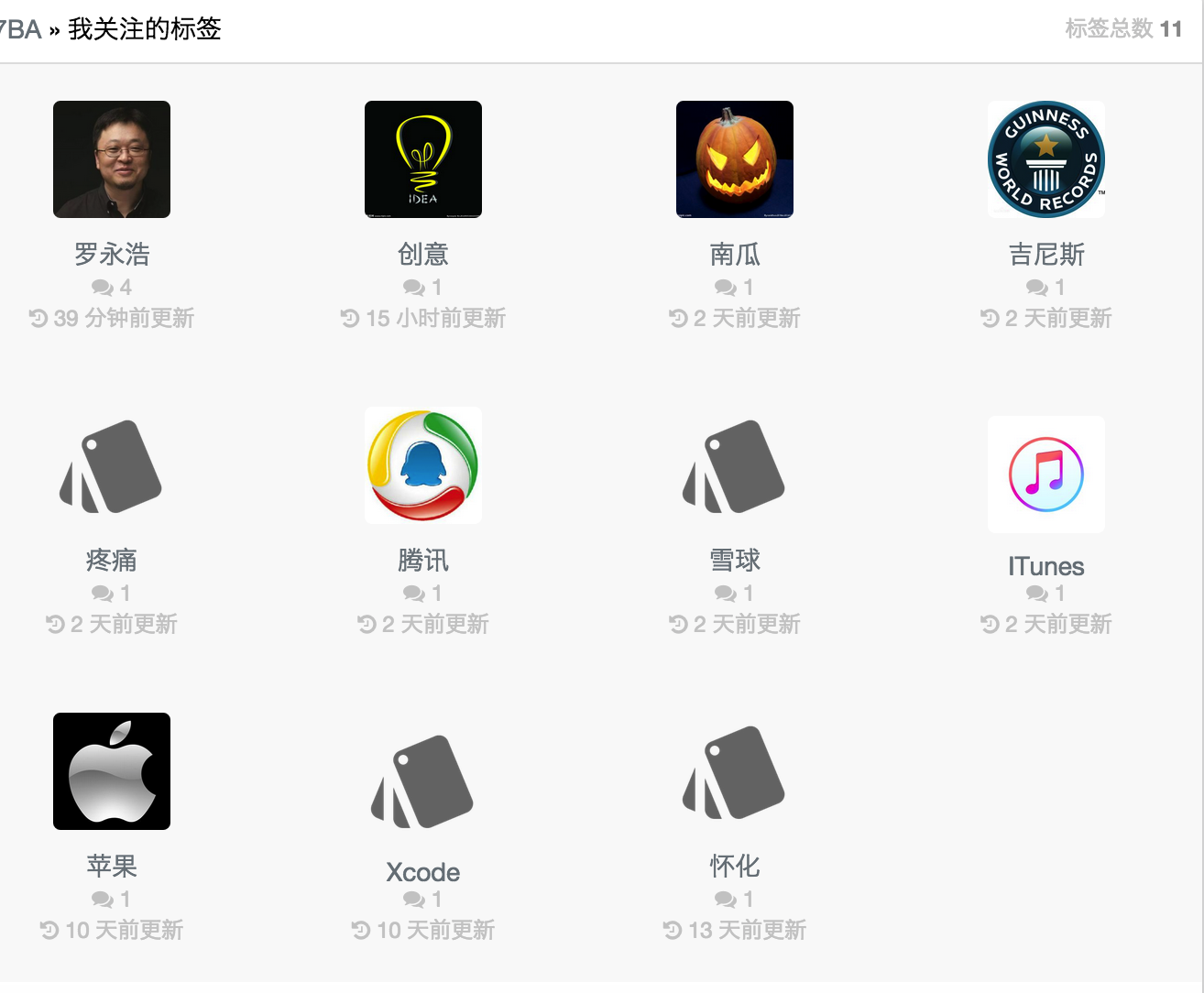Open the 吉尼斯 Guinness tag

coord(1045,253)
